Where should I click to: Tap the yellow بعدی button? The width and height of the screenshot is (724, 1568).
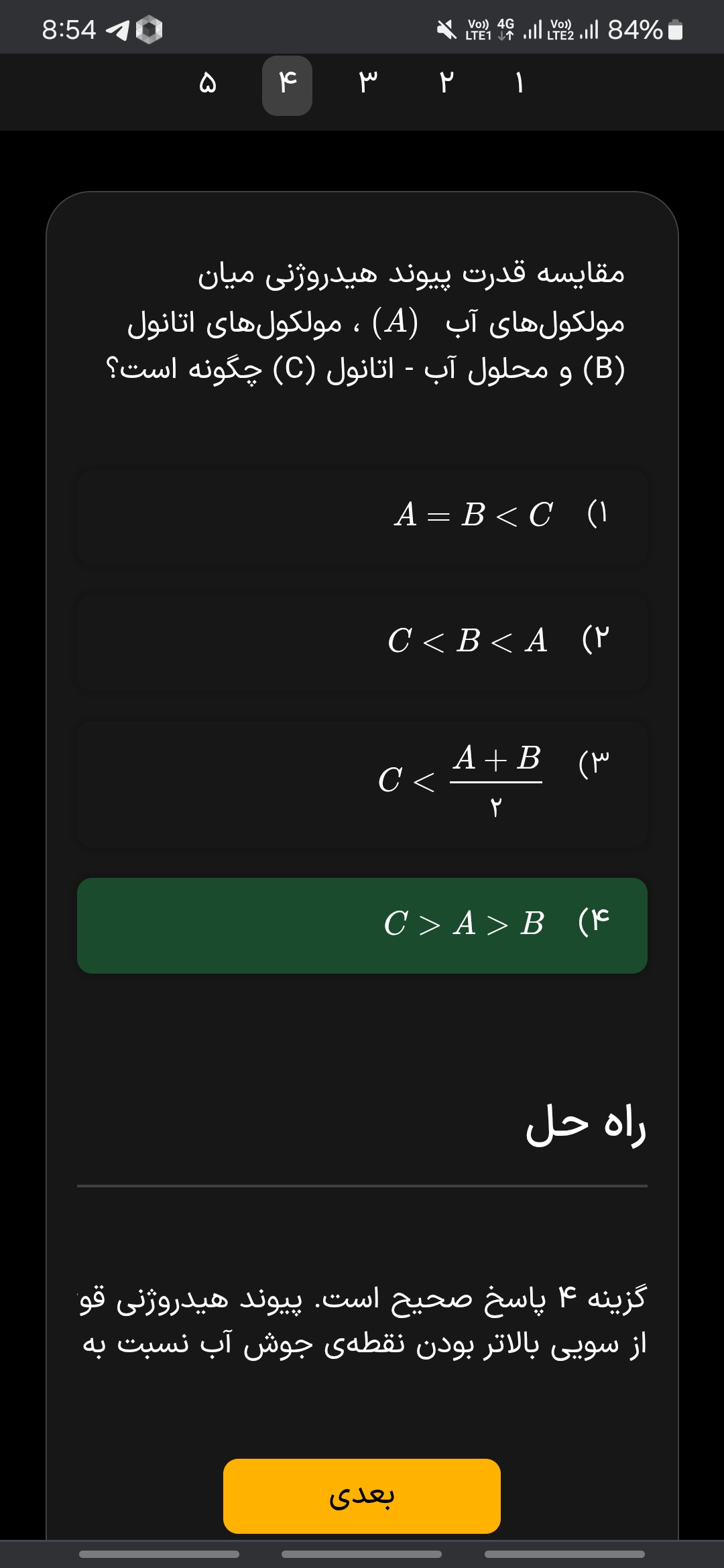pyautogui.click(x=362, y=1496)
